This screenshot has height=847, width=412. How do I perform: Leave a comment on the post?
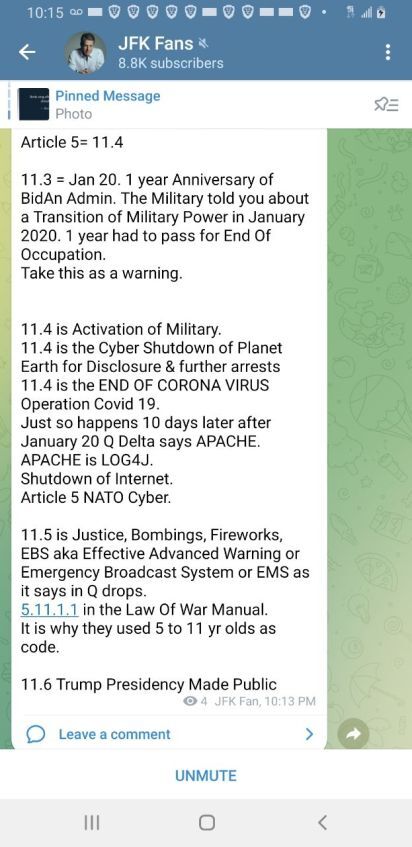169,734
